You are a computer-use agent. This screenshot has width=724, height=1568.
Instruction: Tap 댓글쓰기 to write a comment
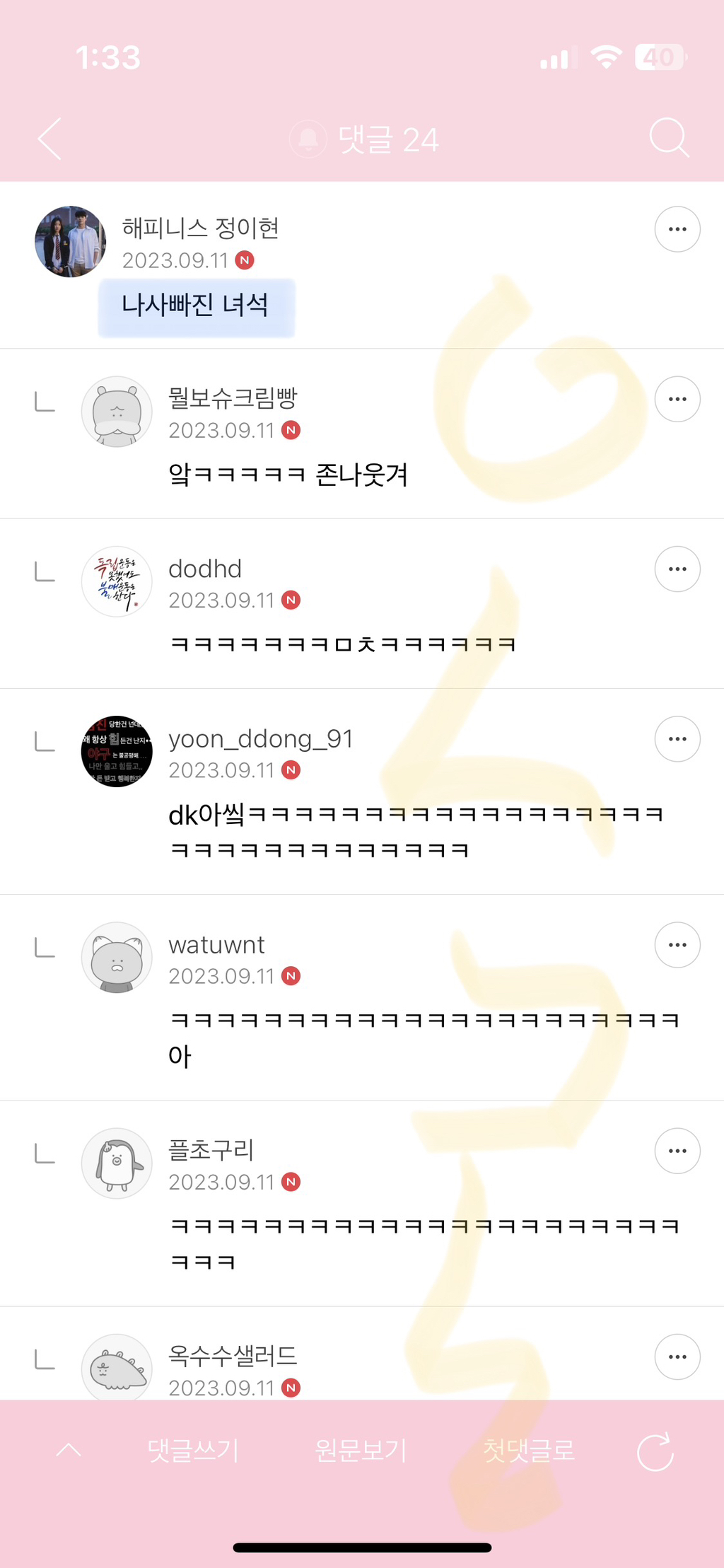(x=193, y=1451)
